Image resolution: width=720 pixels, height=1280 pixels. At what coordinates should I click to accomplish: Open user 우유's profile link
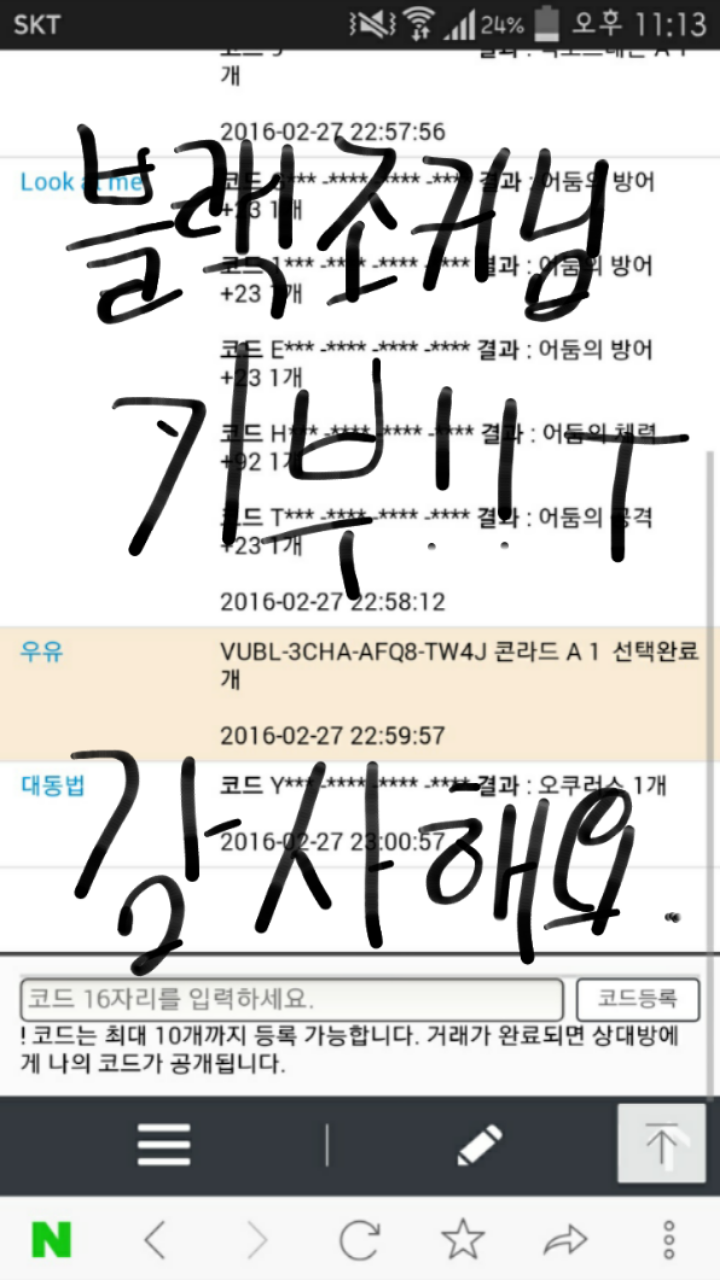(x=42, y=651)
